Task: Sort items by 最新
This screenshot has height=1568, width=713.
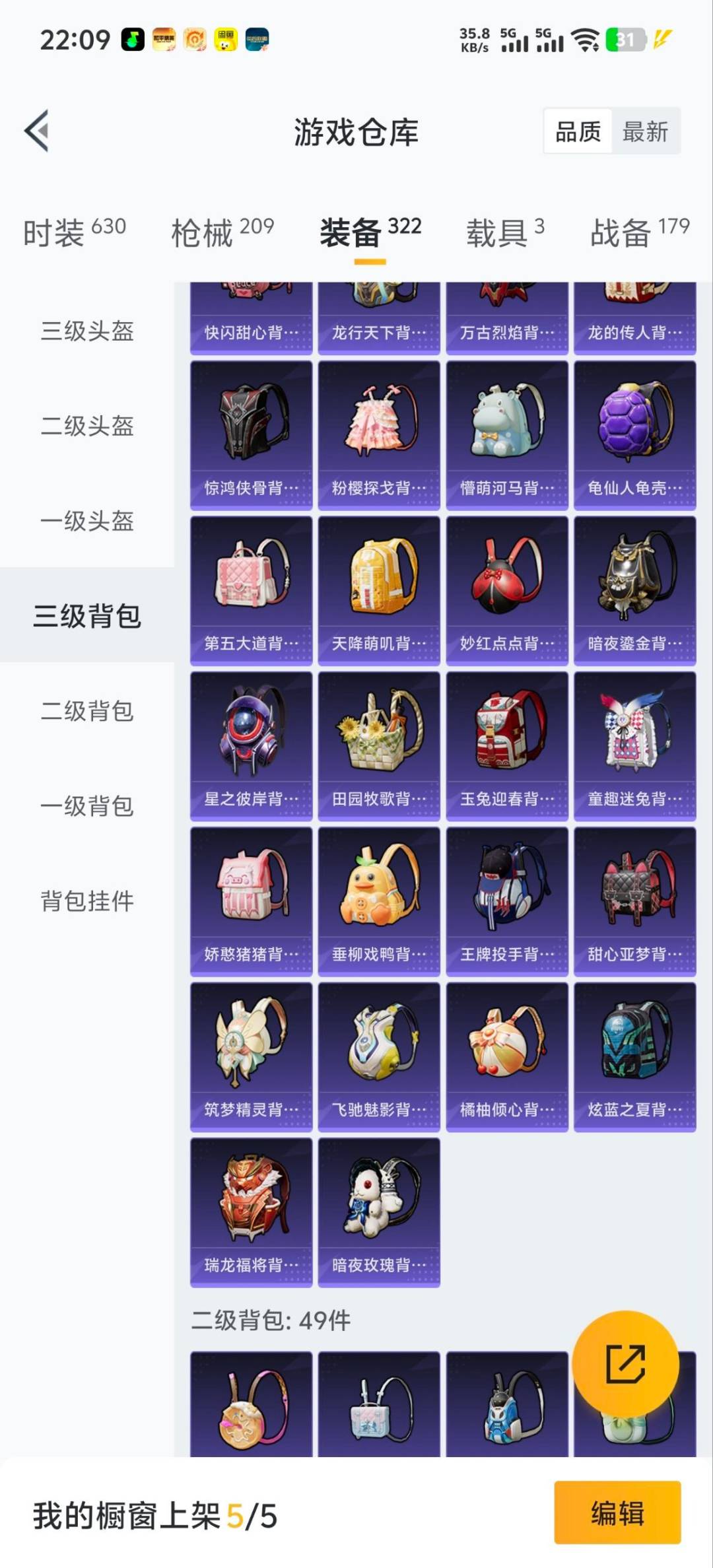Action: (645, 131)
